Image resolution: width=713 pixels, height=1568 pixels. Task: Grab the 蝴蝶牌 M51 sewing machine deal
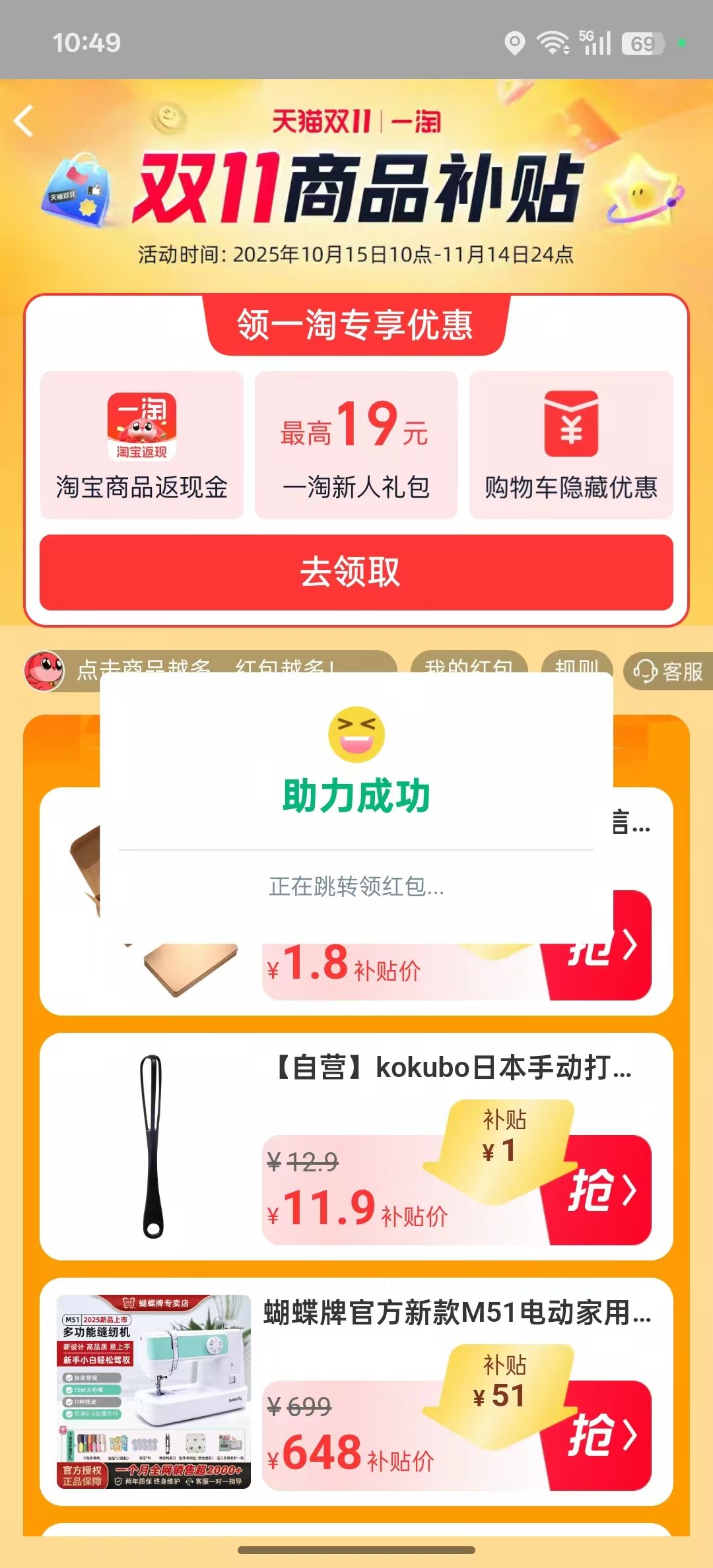(x=601, y=1435)
